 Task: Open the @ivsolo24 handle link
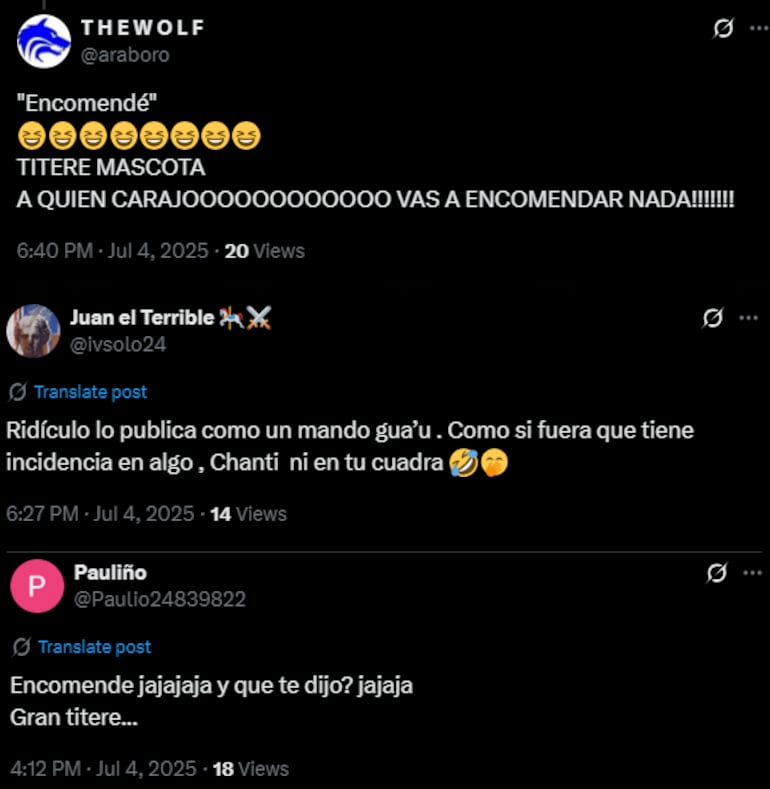pyautogui.click(x=118, y=345)
